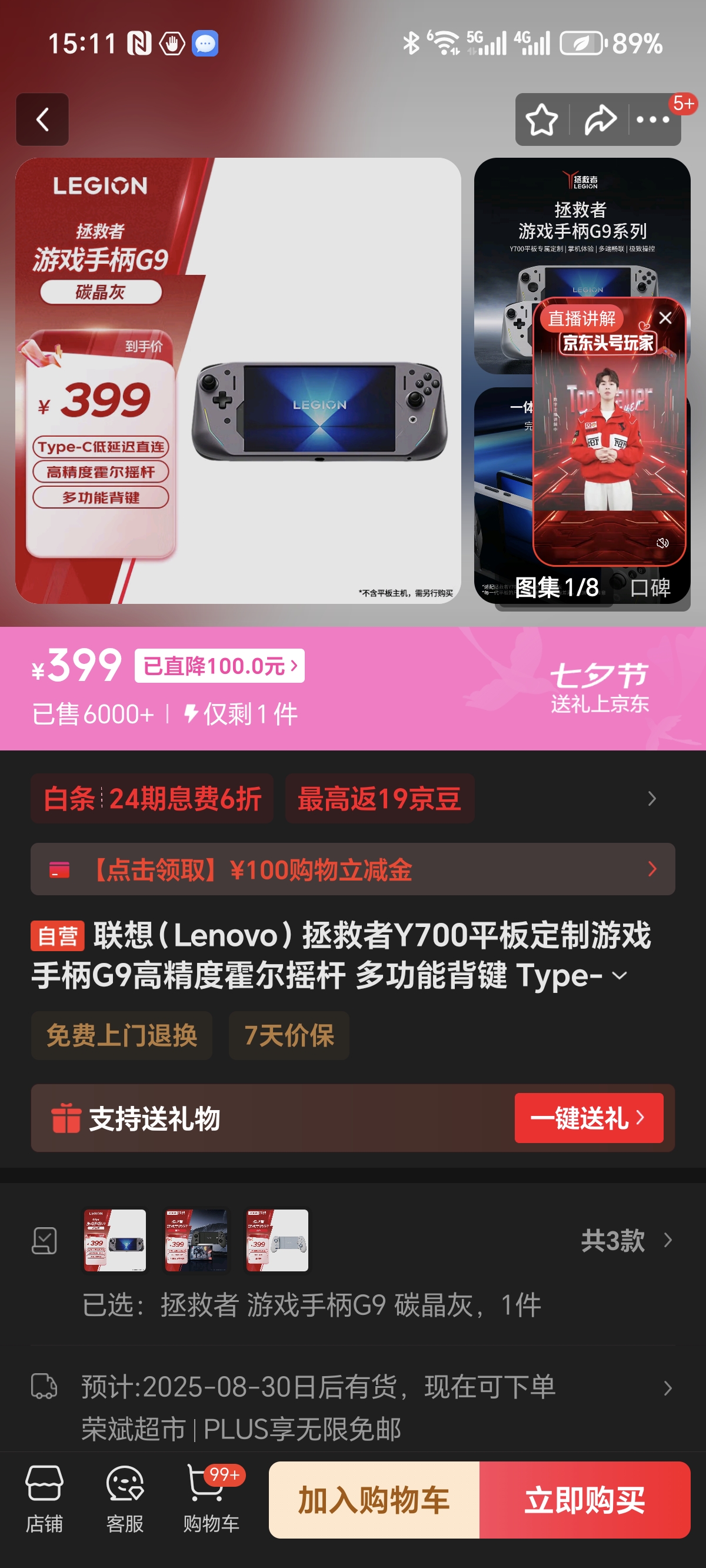The width and height of the screenshot is (706, 1568).
Task: Claim the ¥100购物立减金 coupon
Action: (352, 869)
